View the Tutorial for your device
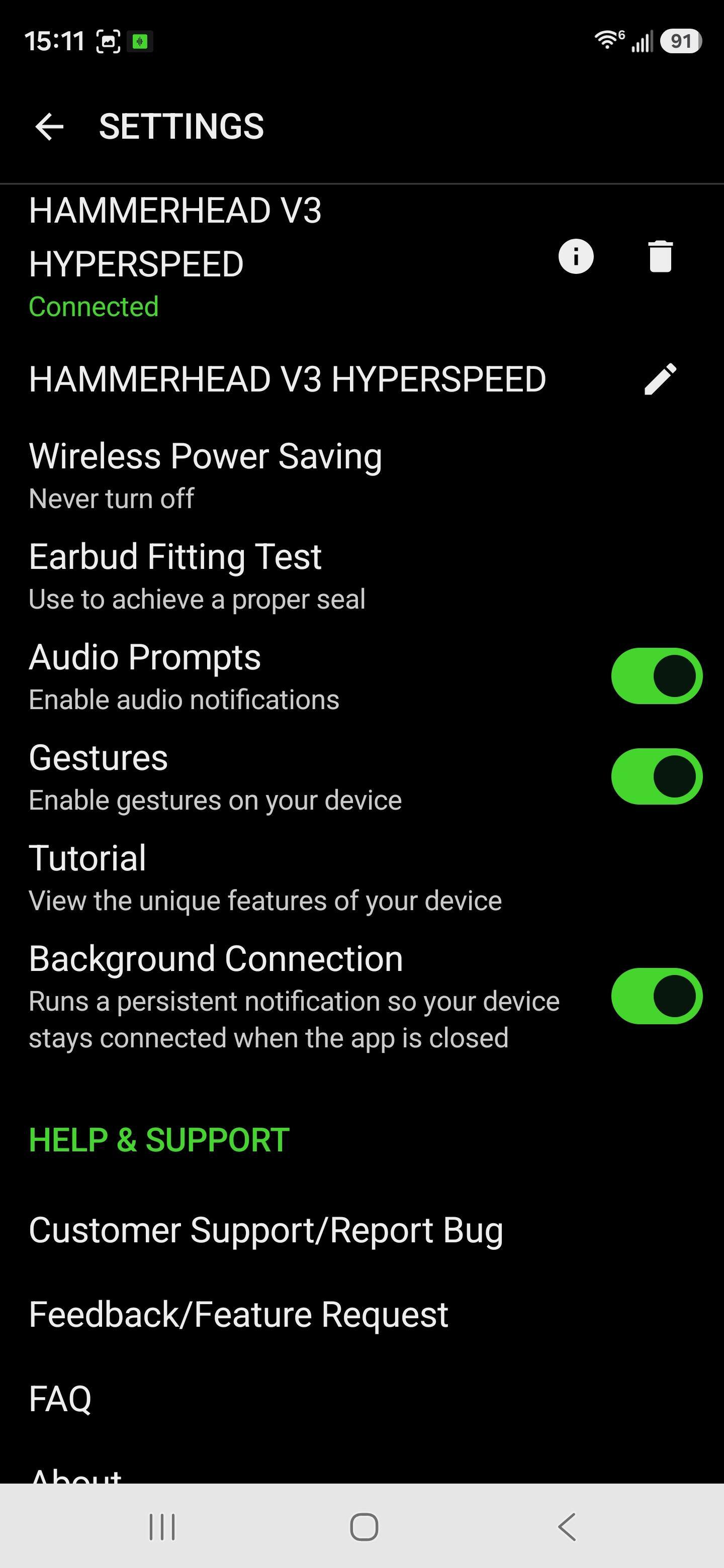Screen dimensions: 724x1568 [x=361, y=878]
